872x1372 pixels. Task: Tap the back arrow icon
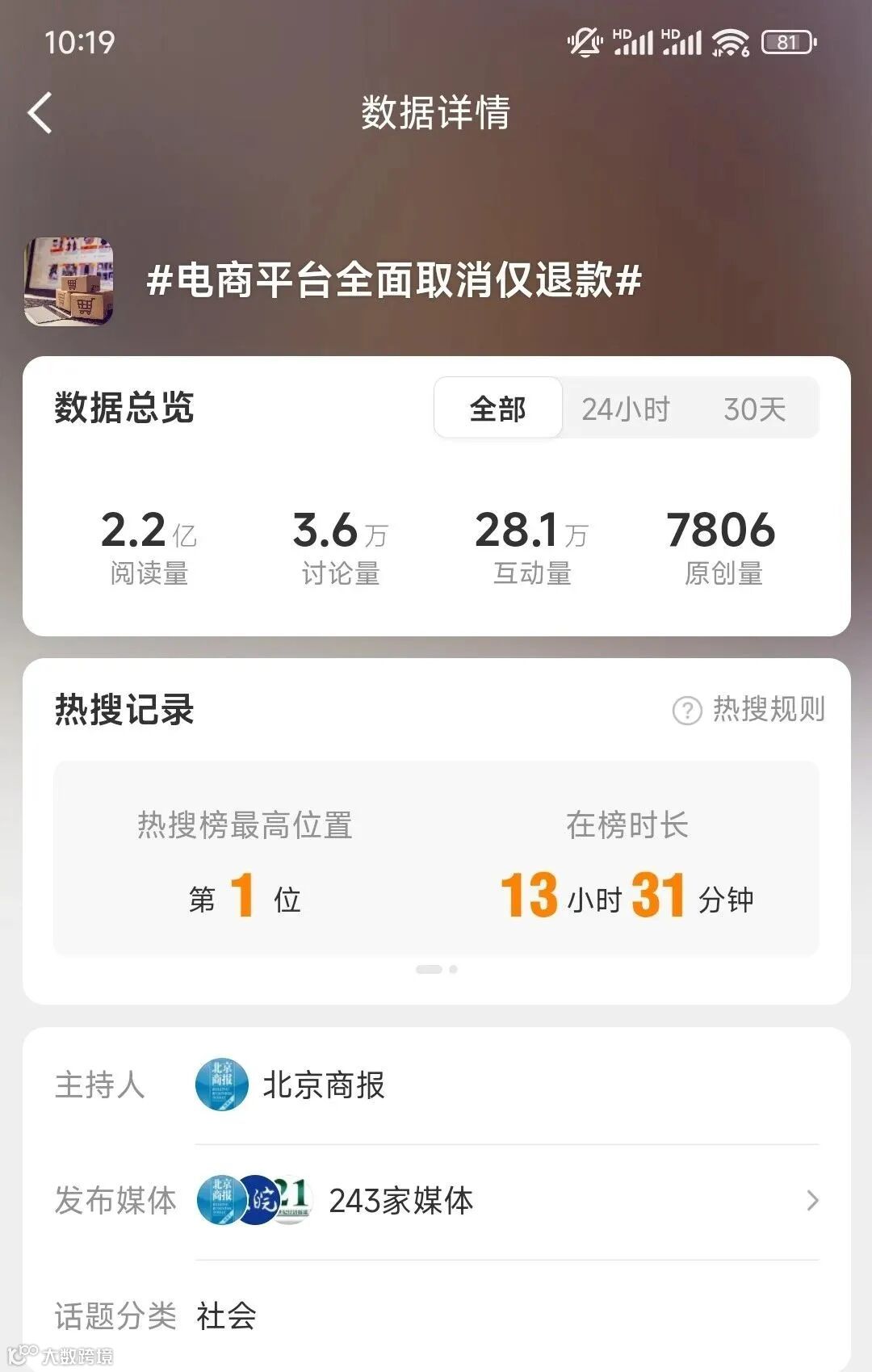[x=38, y=113]
